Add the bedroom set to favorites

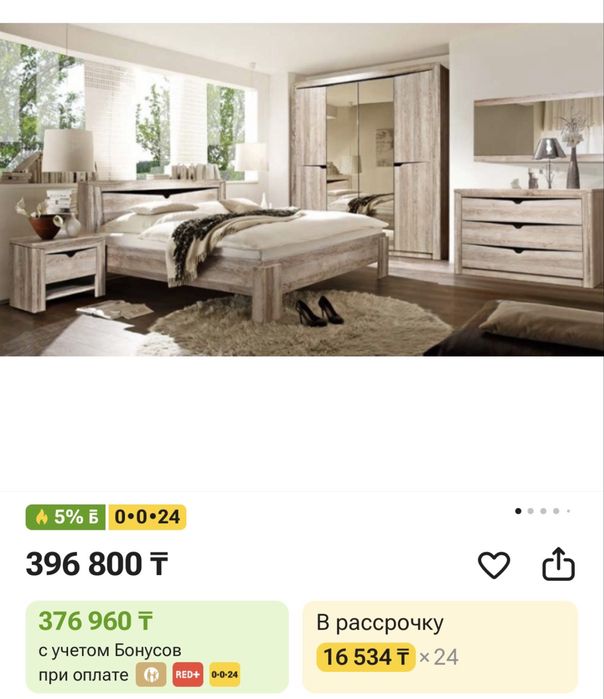coord(494,565)
